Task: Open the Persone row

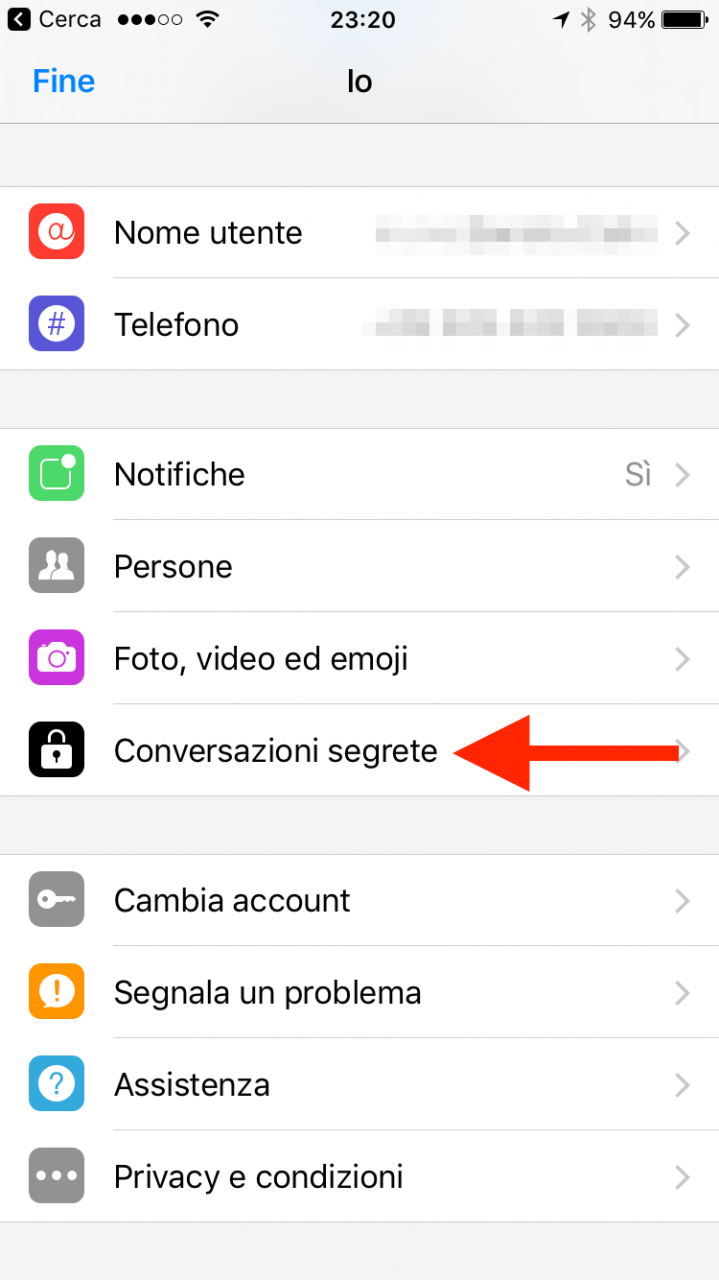Action: [x=359, y=566]
